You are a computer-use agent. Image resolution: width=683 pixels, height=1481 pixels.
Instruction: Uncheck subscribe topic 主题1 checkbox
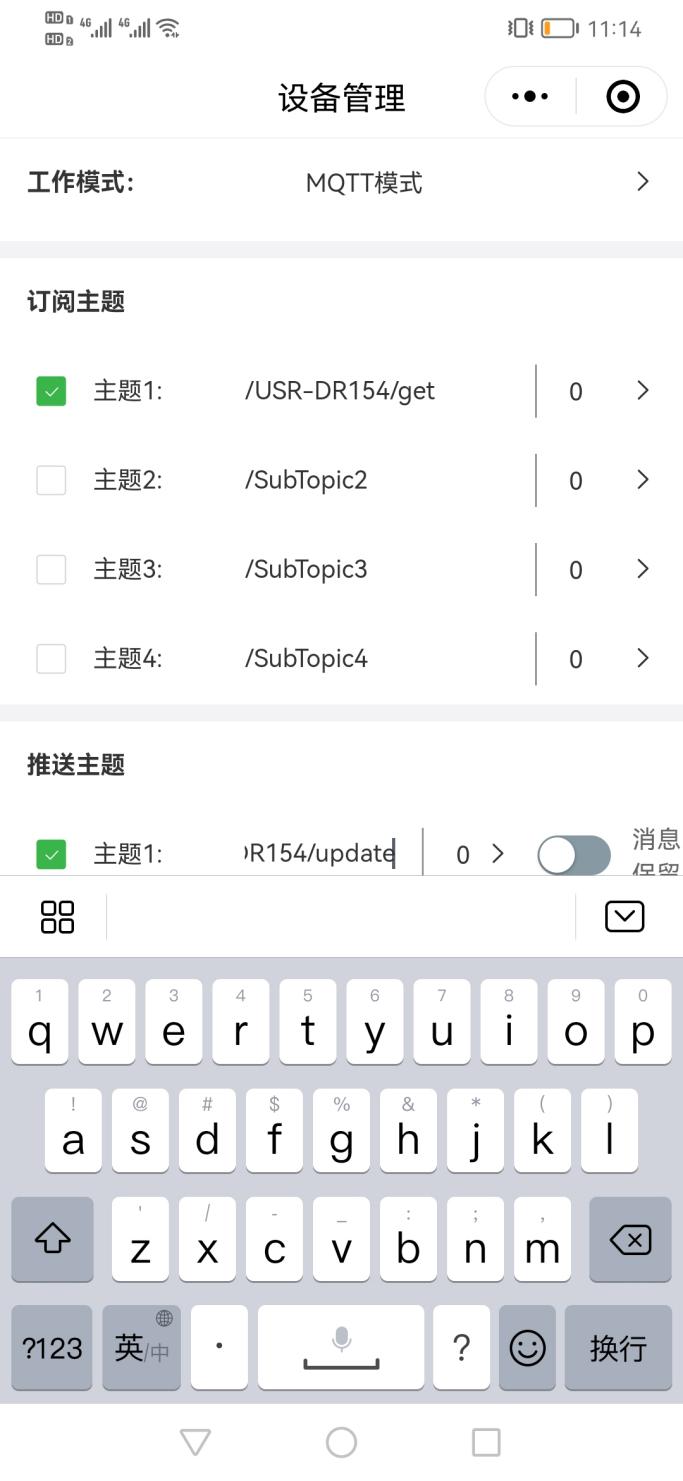pos(51,391)
